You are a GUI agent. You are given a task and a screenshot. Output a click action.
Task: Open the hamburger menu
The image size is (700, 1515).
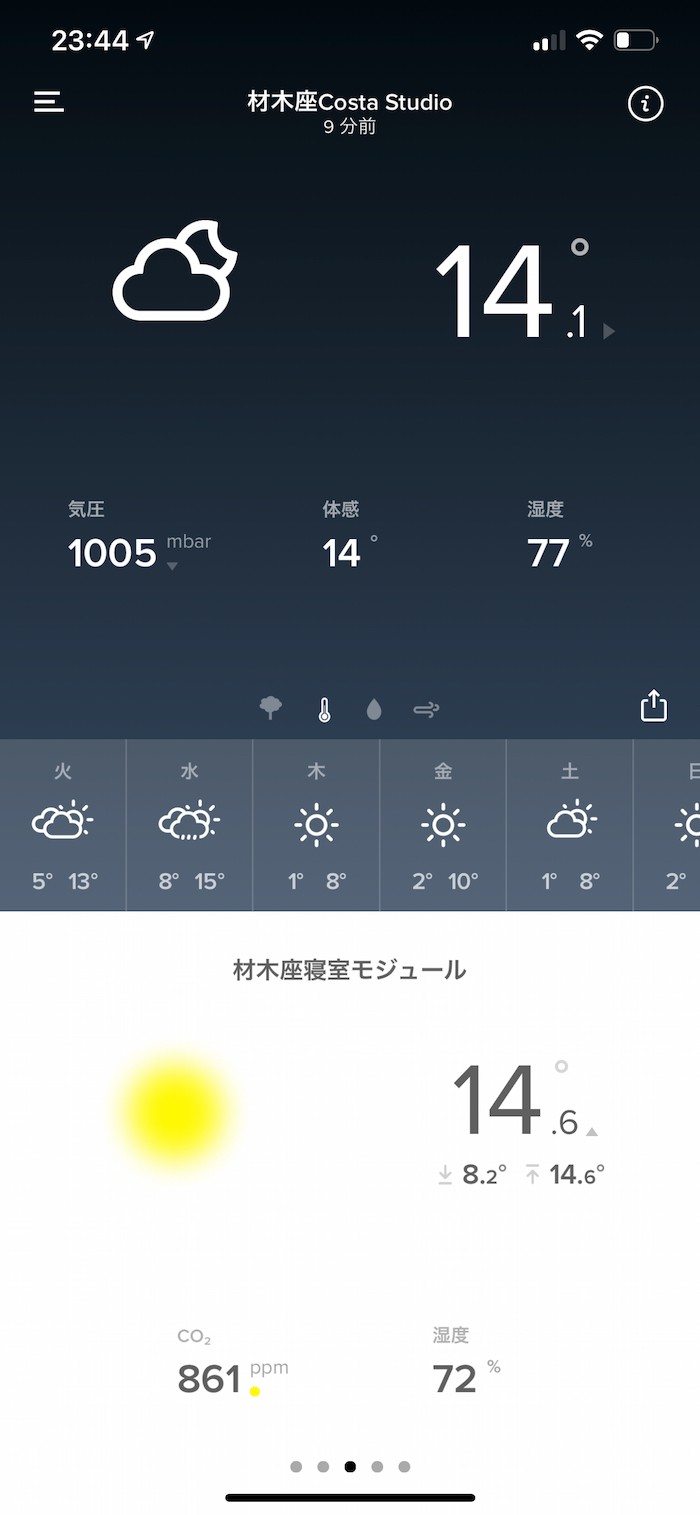pos(49,102)
